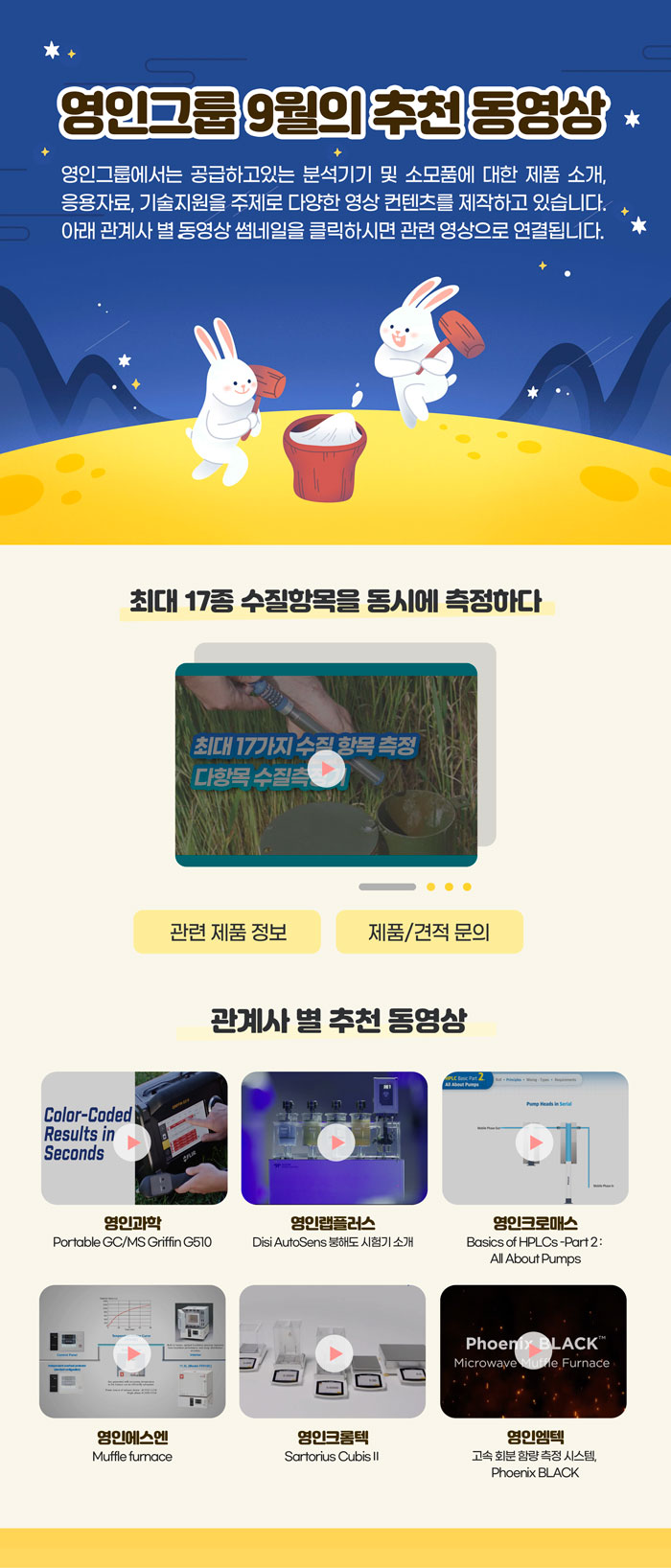
Task: Play the 영인에스엔 Muffle furnace video
Action: coord(132,1353)
